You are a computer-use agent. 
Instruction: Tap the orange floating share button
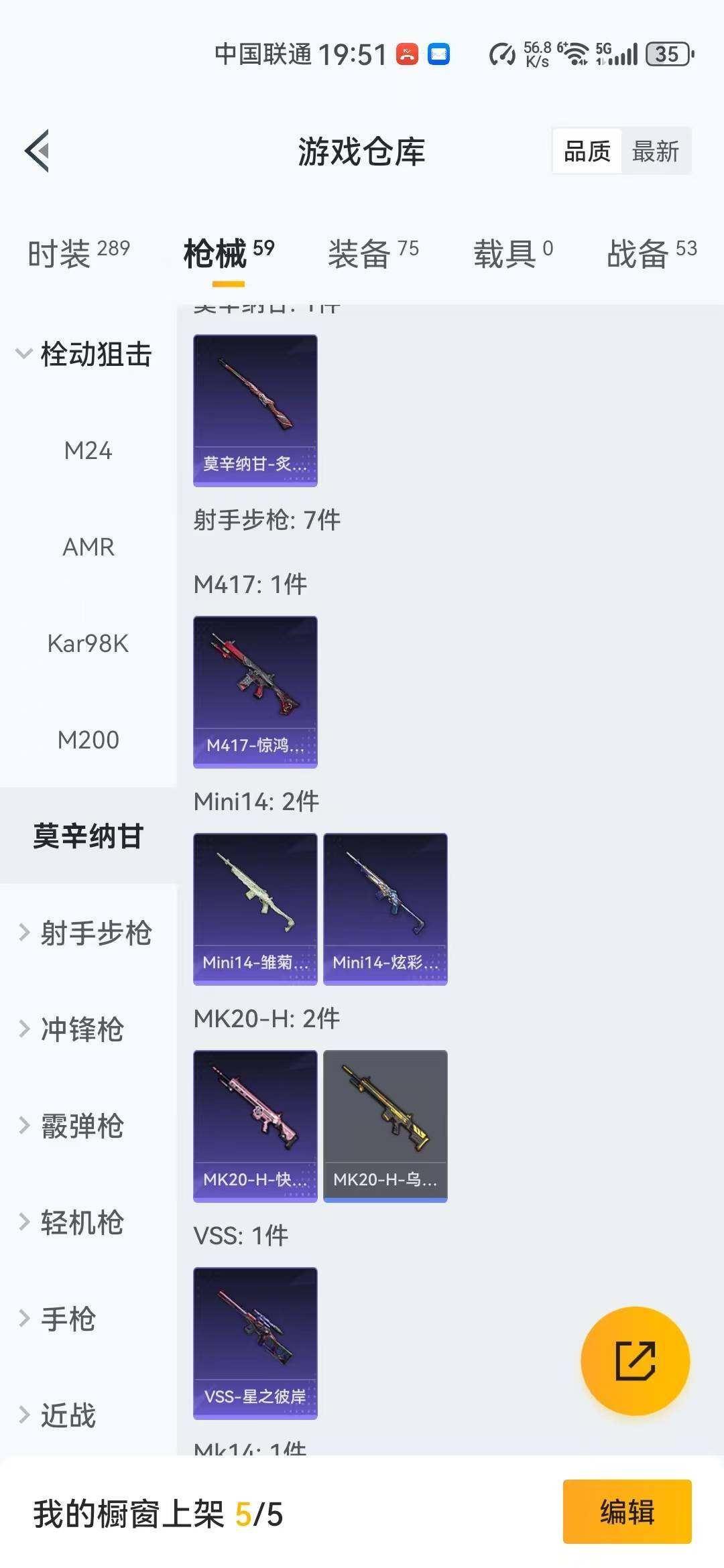[x=635, y=1361]
